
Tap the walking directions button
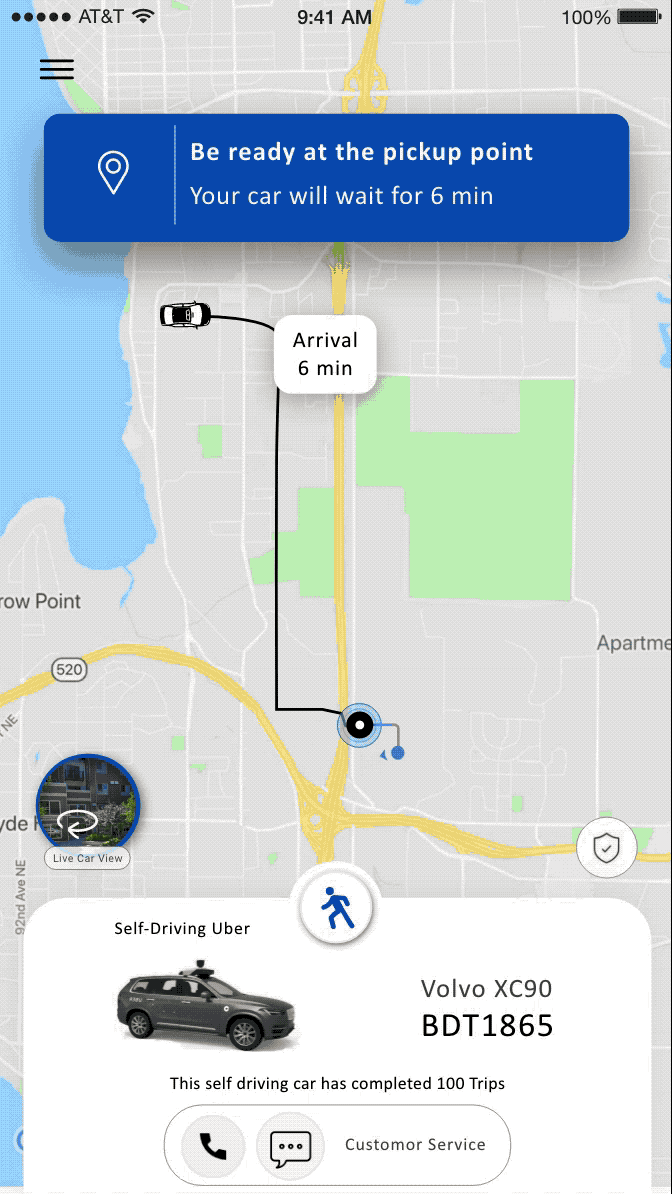click(336, 909)
